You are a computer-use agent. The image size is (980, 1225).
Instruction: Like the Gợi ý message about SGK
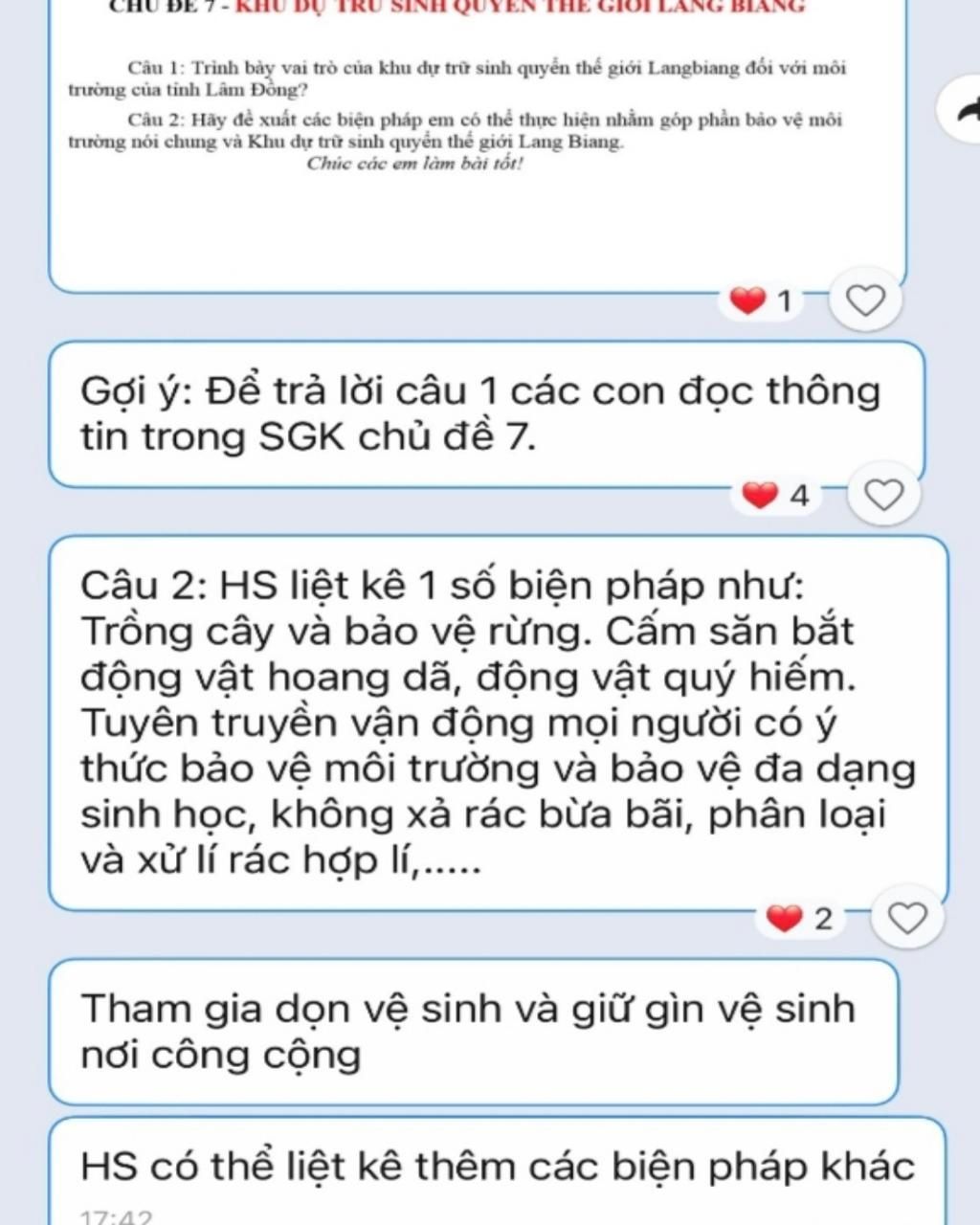883,495
